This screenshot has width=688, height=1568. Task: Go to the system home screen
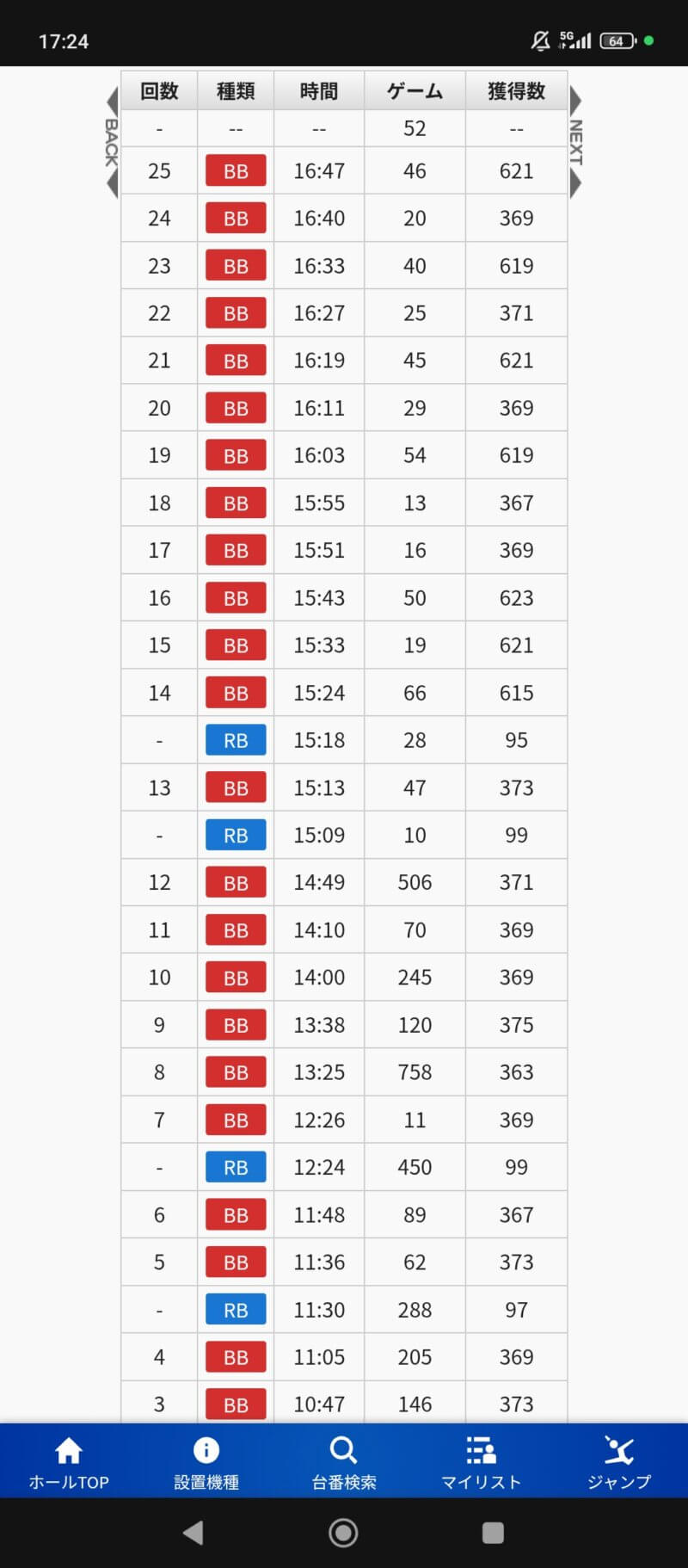tap(344, 1533)
